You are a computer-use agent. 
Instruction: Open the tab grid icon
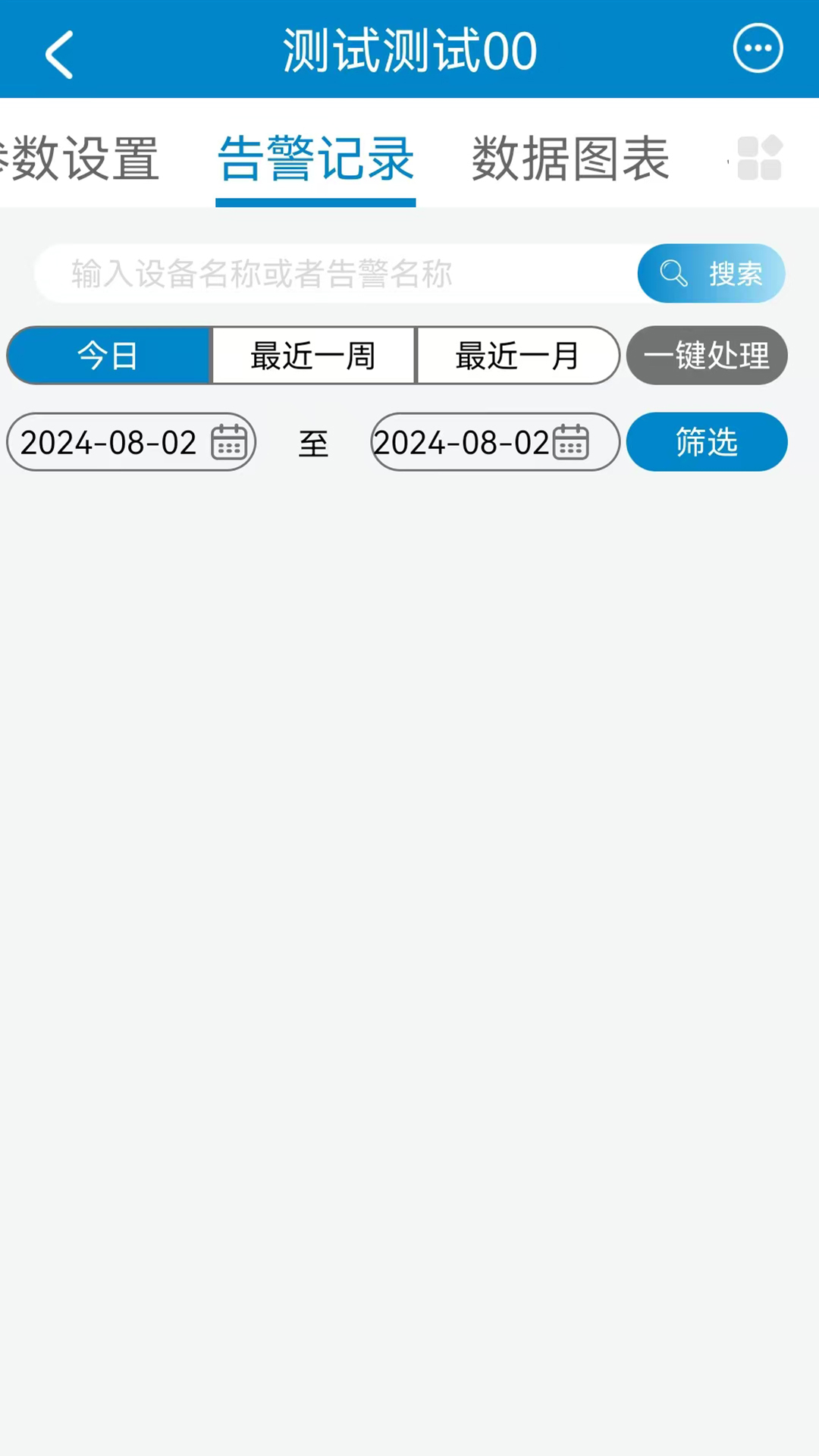759,158
